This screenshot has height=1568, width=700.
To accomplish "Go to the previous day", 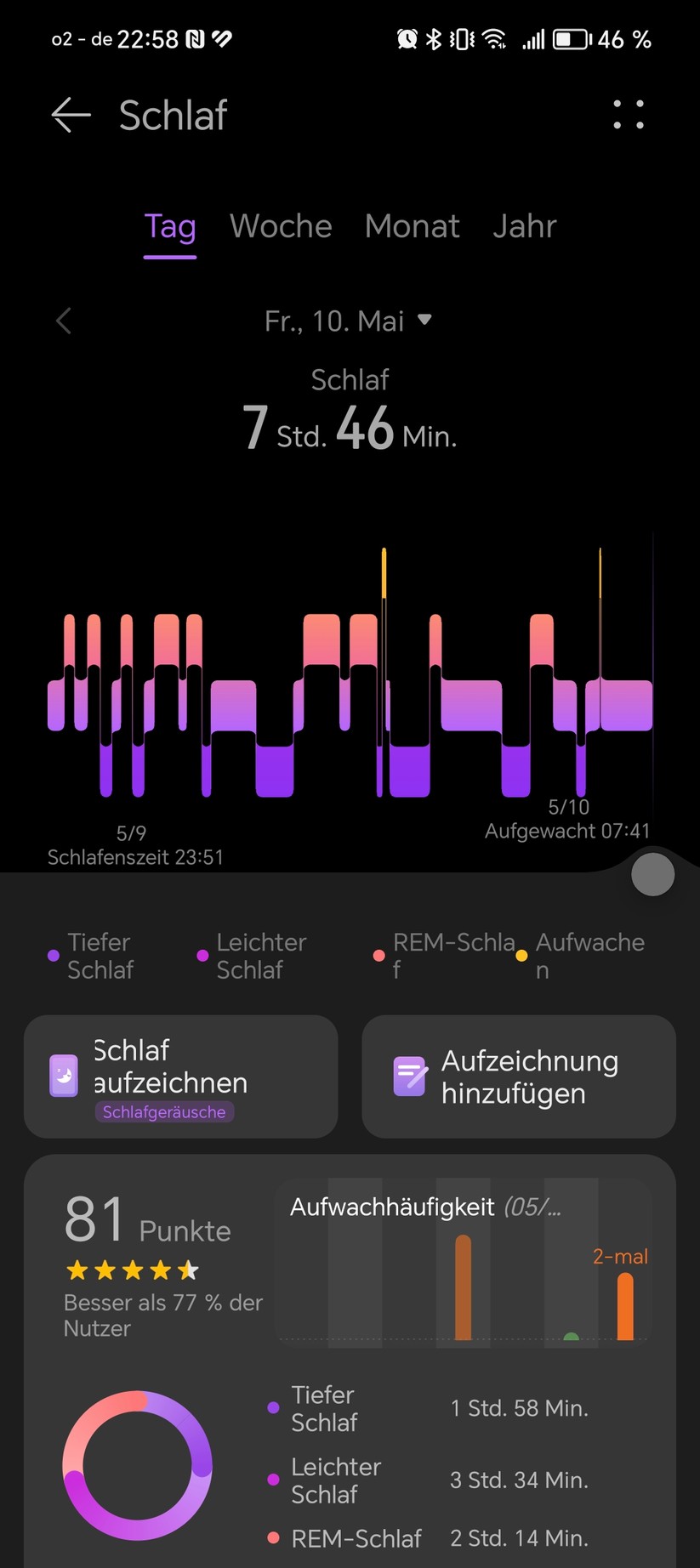I will coord(64,321).
